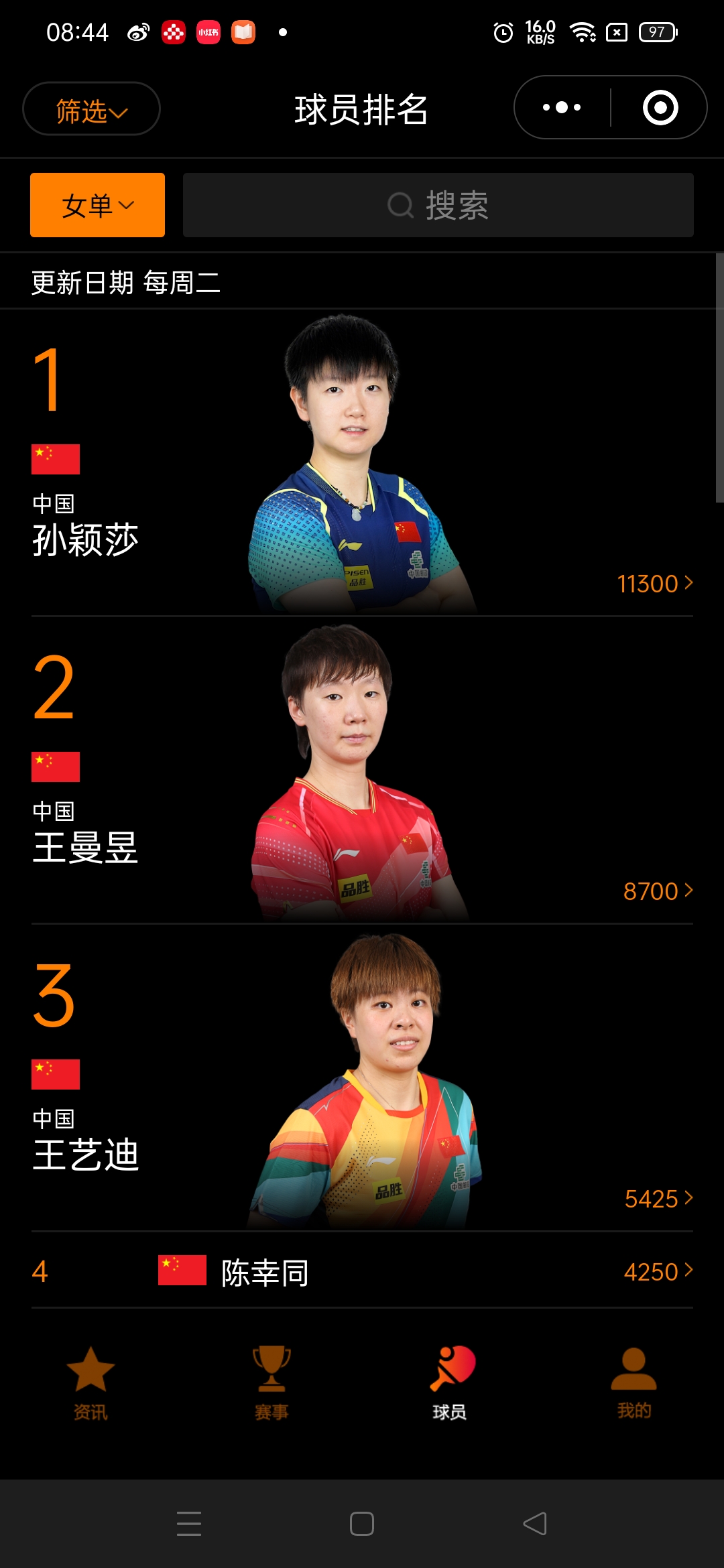Open the 筛选 filter dropdown

(91, 109)
